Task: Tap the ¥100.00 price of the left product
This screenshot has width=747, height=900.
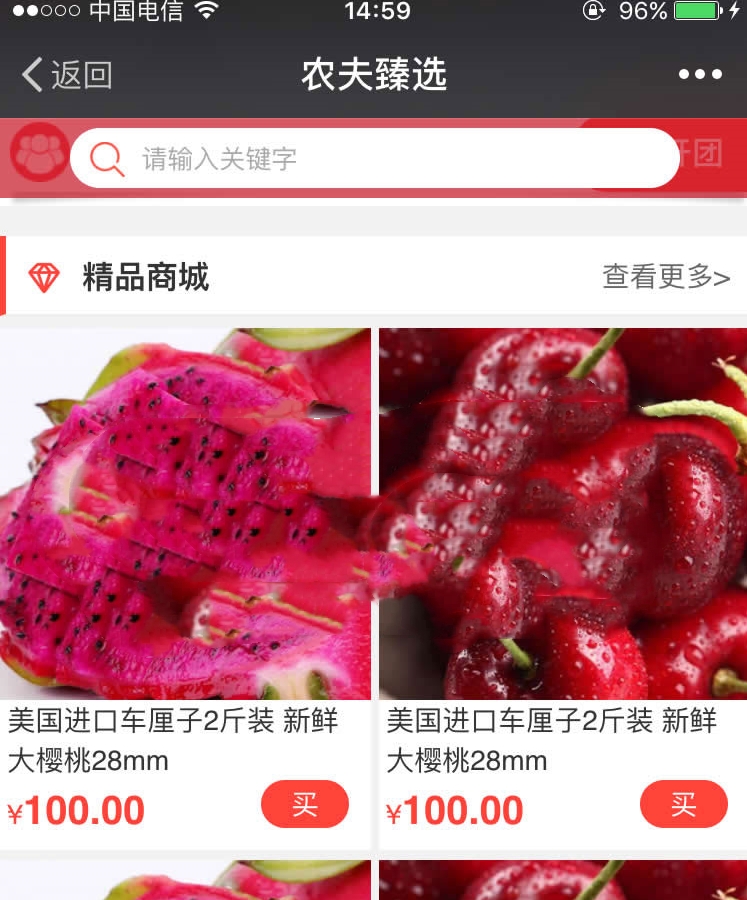Action: (x=76, y=810)
